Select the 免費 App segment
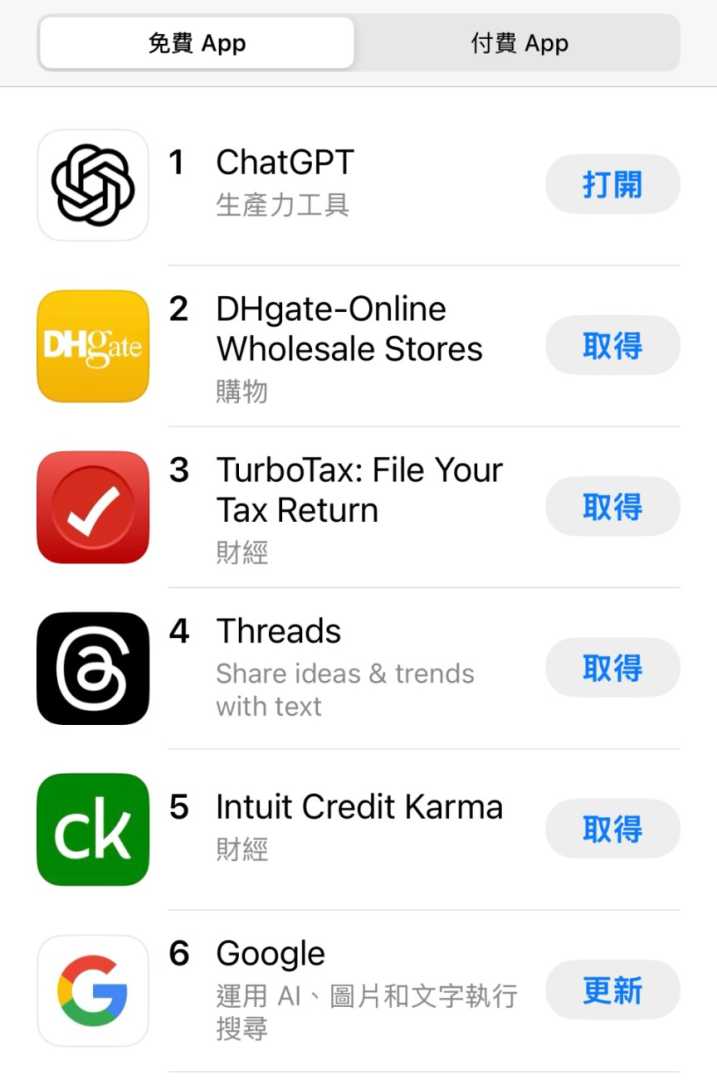The width and height of the screenshot is (717, 1080). pos(197,44)
